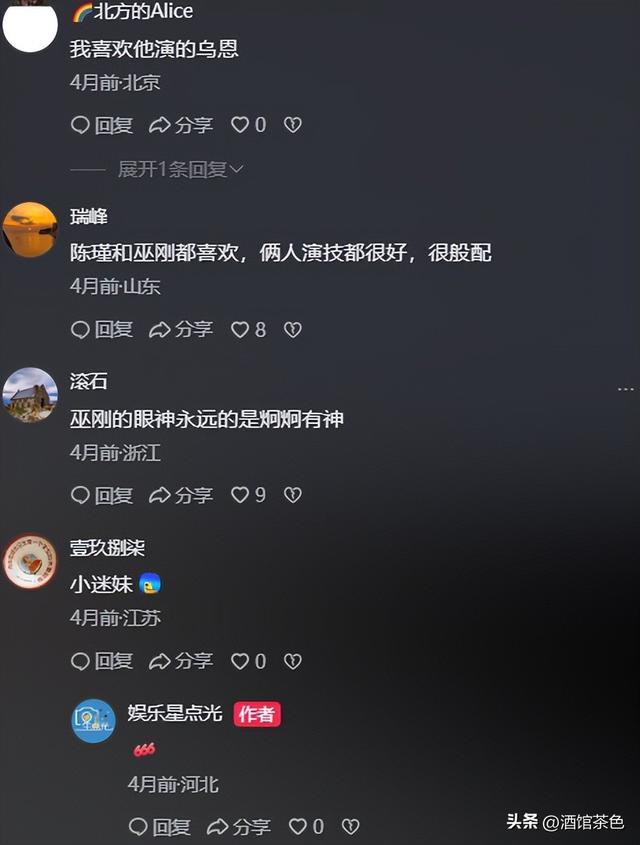The width and height of the screenshot is (640, 845).
Task: Share 北方的Alice's comment
Action: 181,125
